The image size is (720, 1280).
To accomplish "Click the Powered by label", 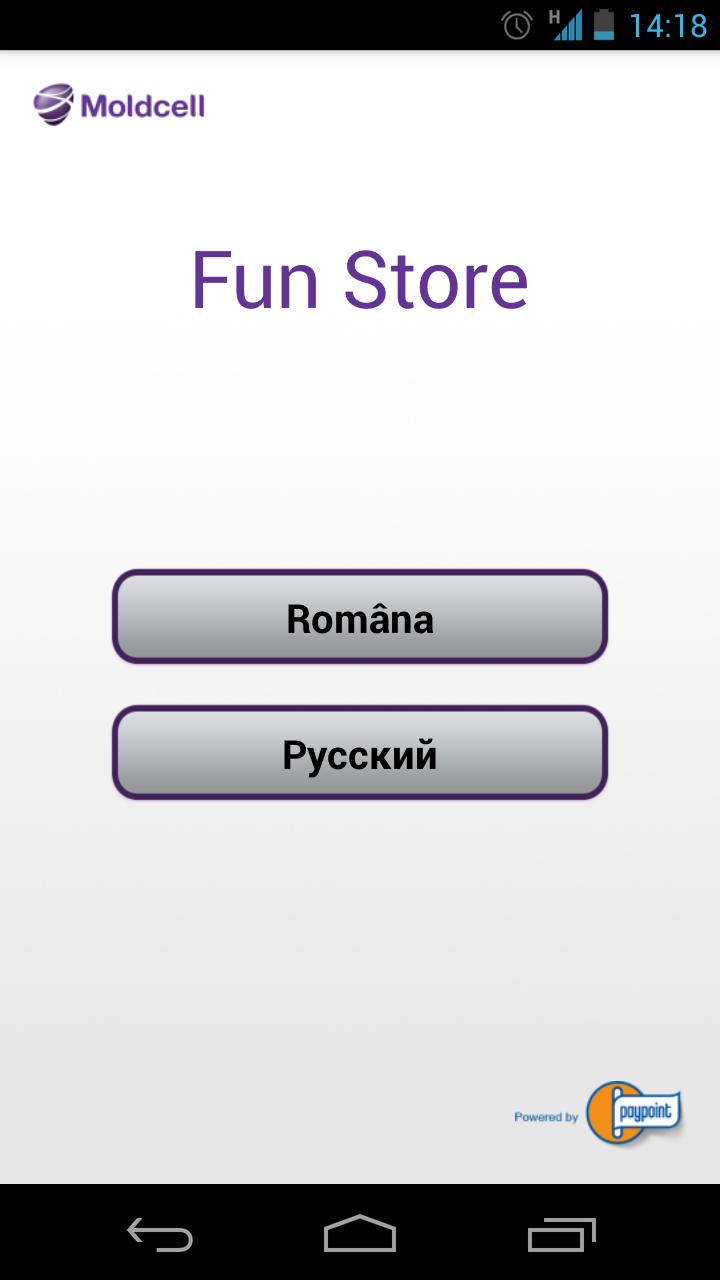I will [x=545, y=1117].
